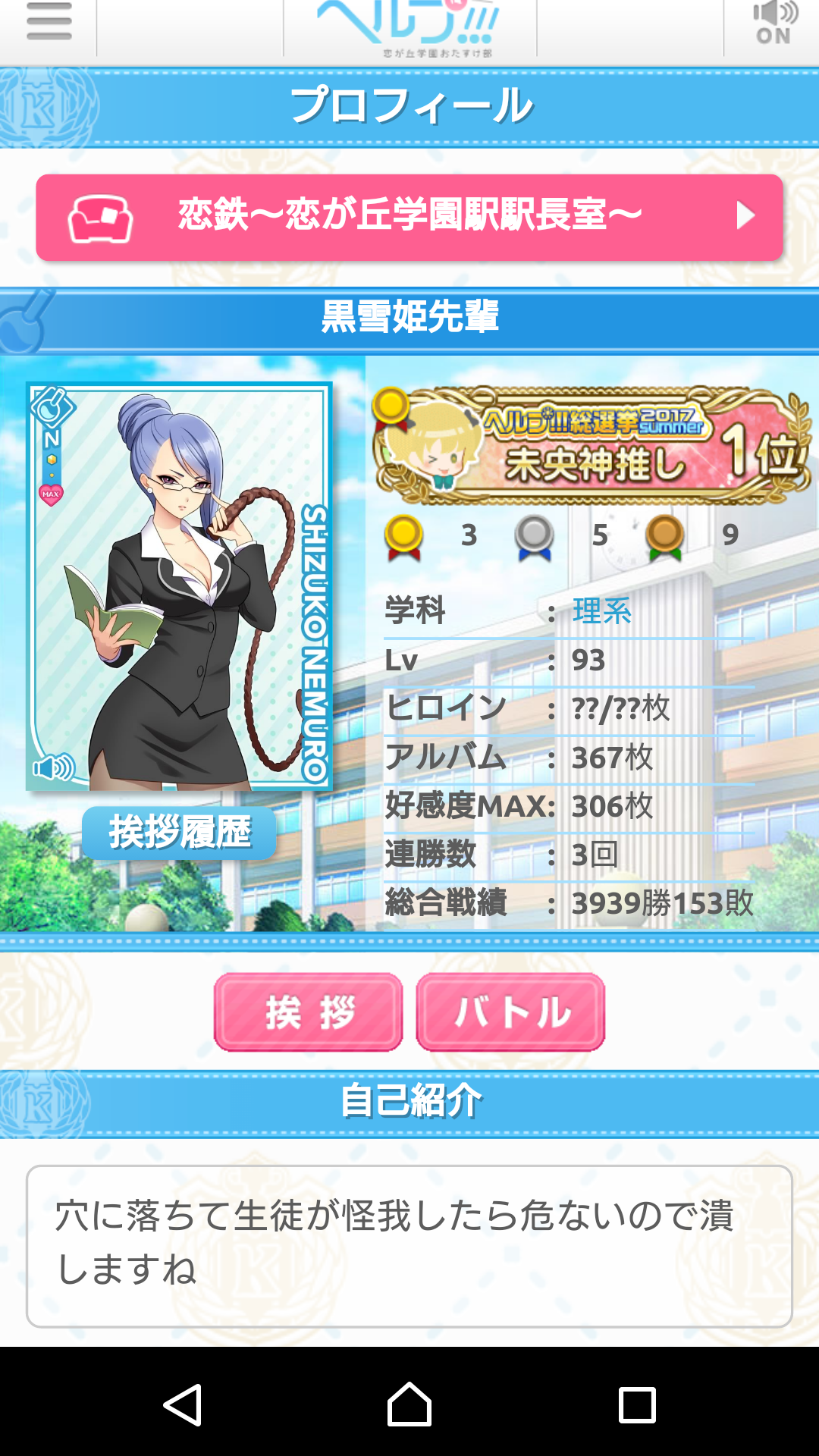Open the 総選挙 2017 summer 1位 badge
Screen dimensions: 819x1456
[x=591, y=446]
